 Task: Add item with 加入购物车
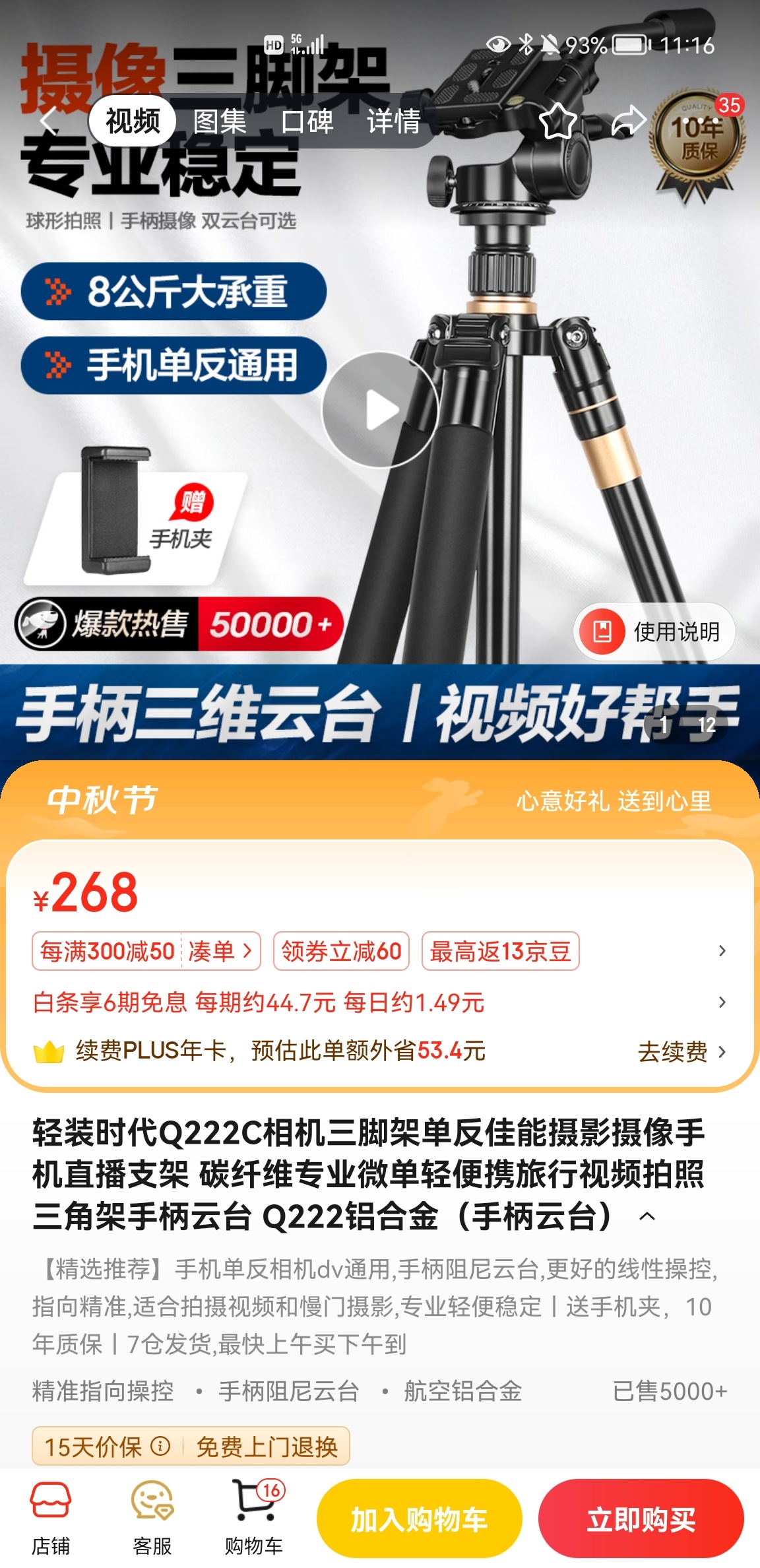pos(419,1519)
